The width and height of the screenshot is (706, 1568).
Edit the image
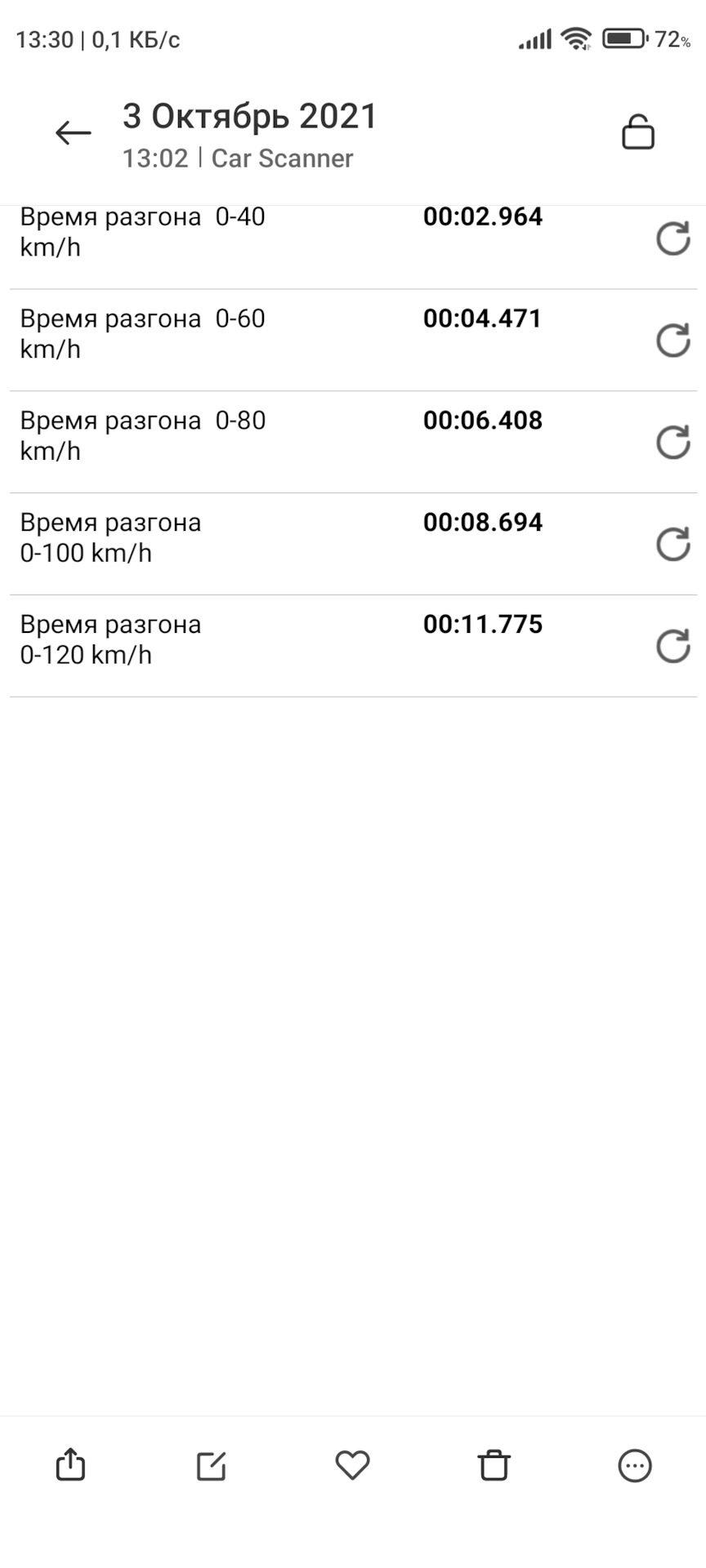212,1465
